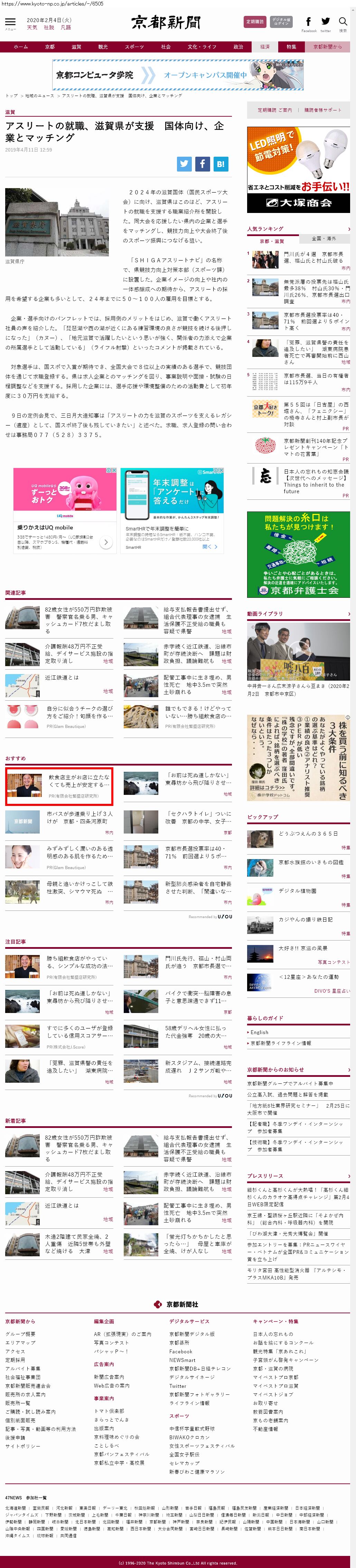Share the article on Twitter

point(184,164)
